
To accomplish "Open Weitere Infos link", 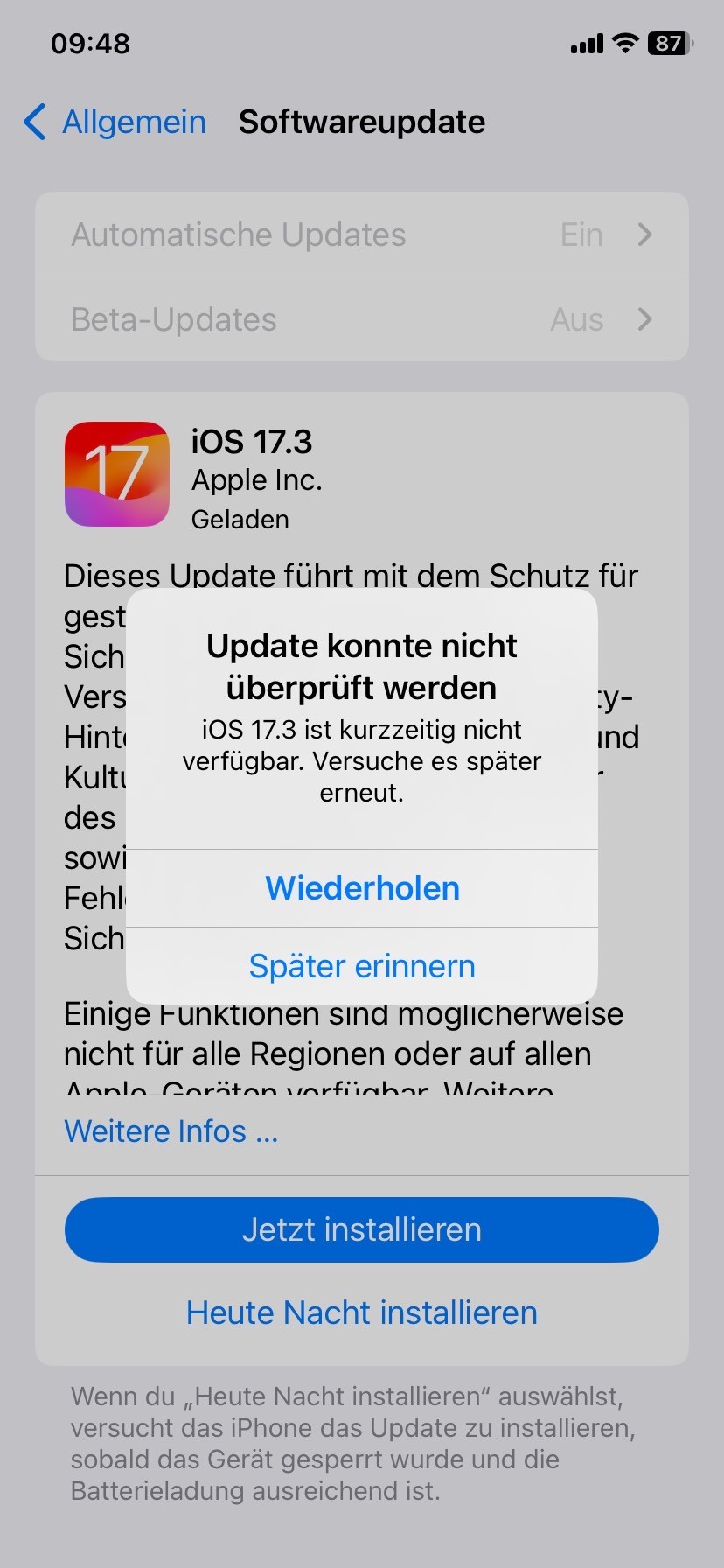I will click(171, 1130).
